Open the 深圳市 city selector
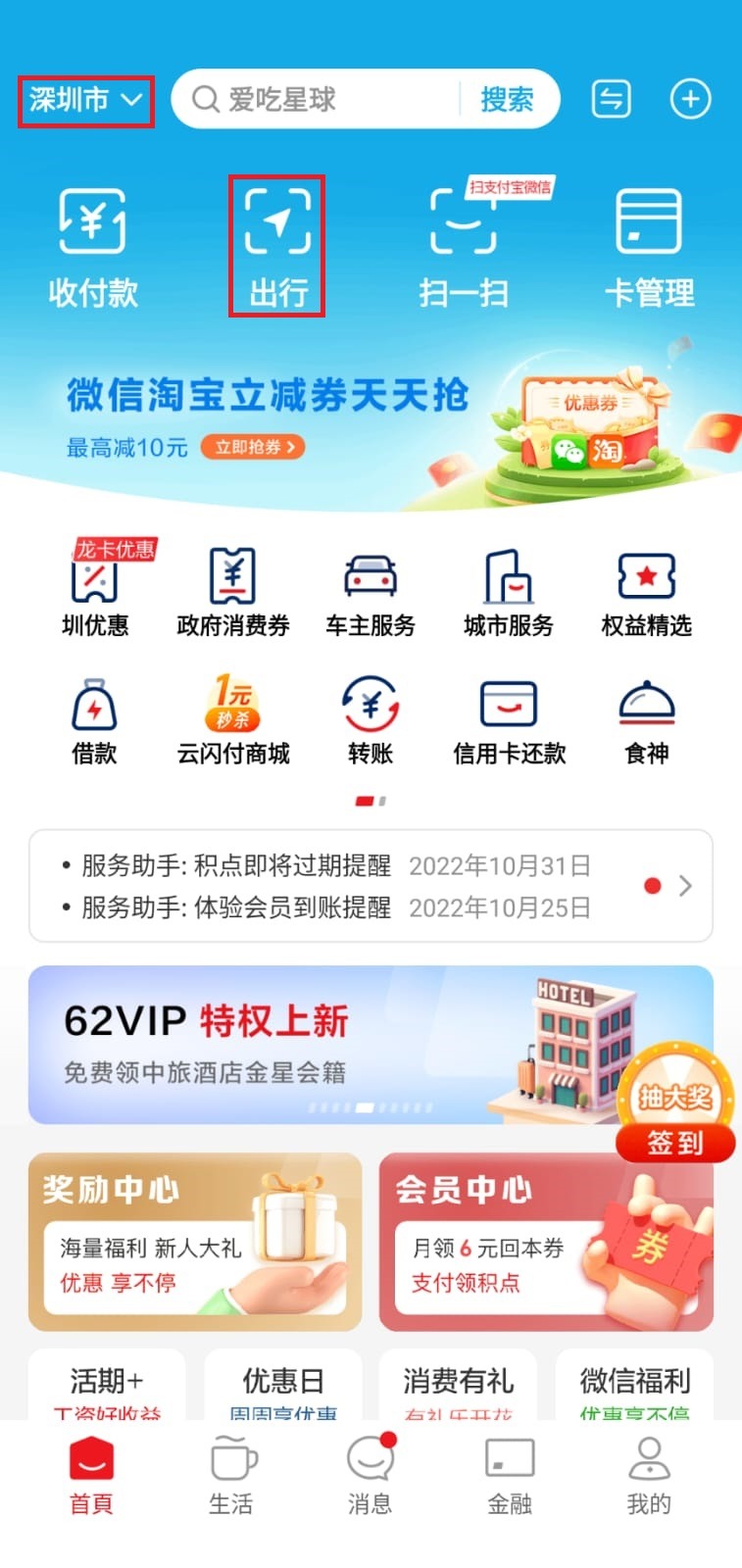Viewport: 742px width, 1568px height. (85, 100)
